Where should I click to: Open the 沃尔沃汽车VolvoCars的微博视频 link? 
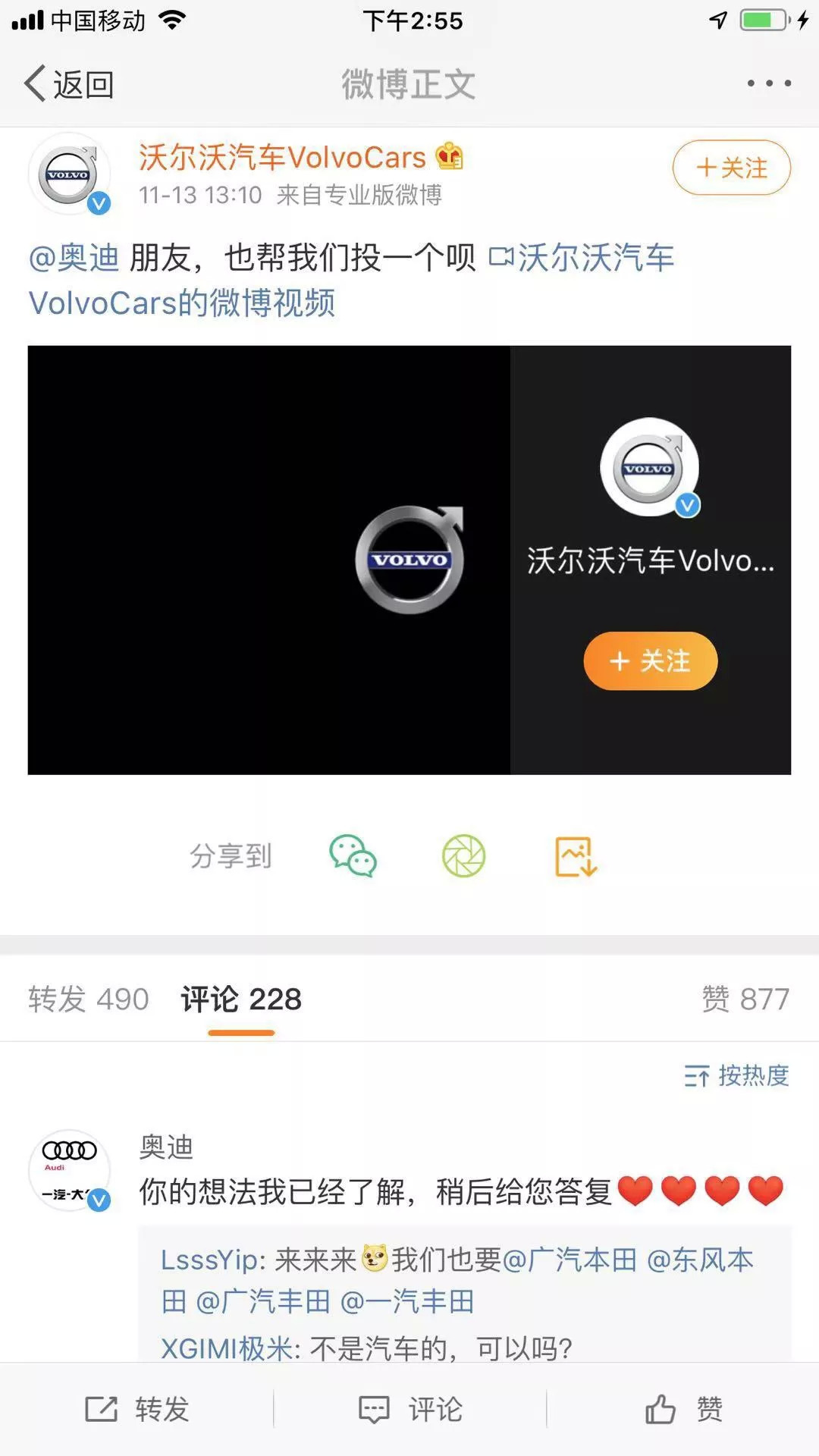182,303
